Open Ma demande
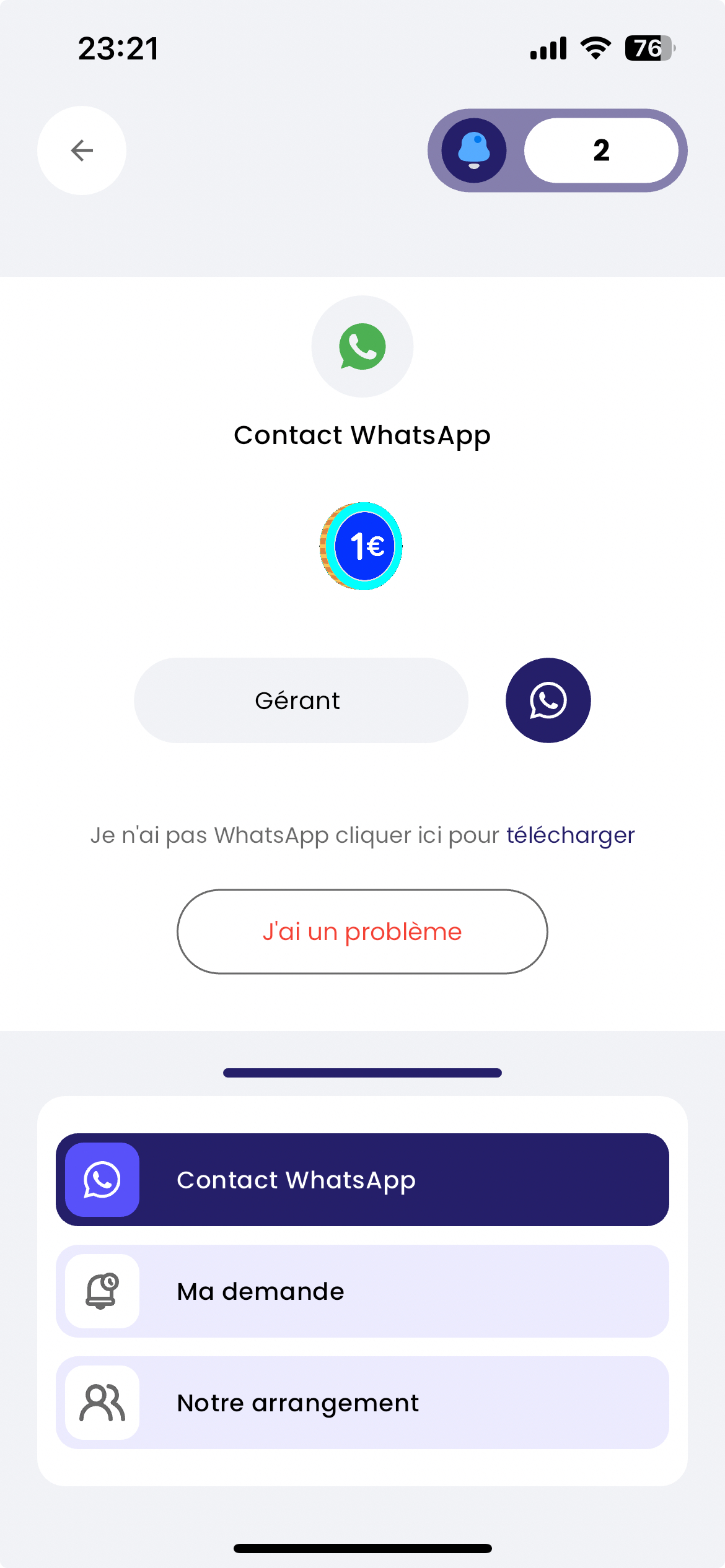The width and height of the screenshot is (725, 1568). coord(362,1291)
